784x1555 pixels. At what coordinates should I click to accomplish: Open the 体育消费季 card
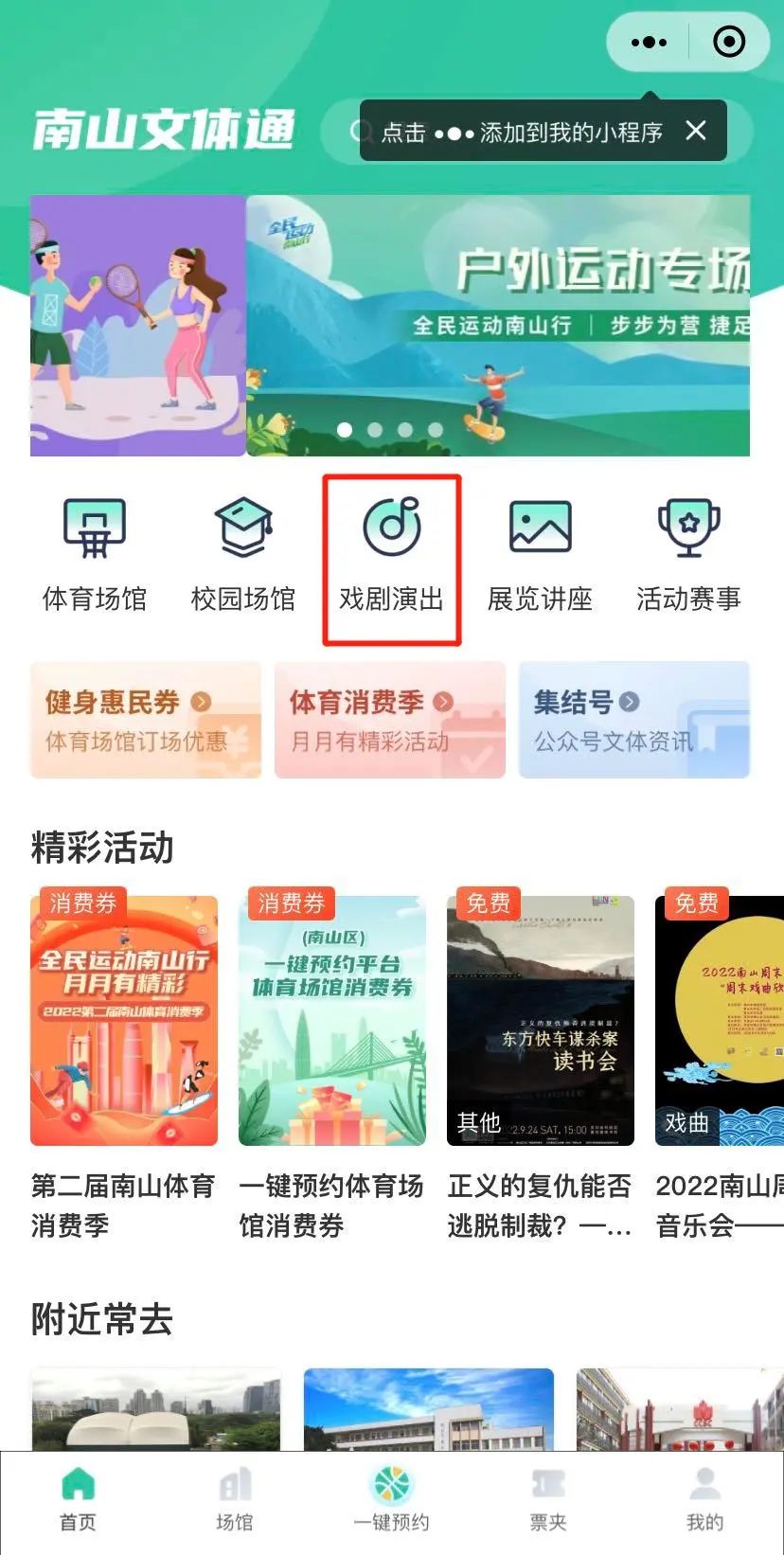coord(390,720)
